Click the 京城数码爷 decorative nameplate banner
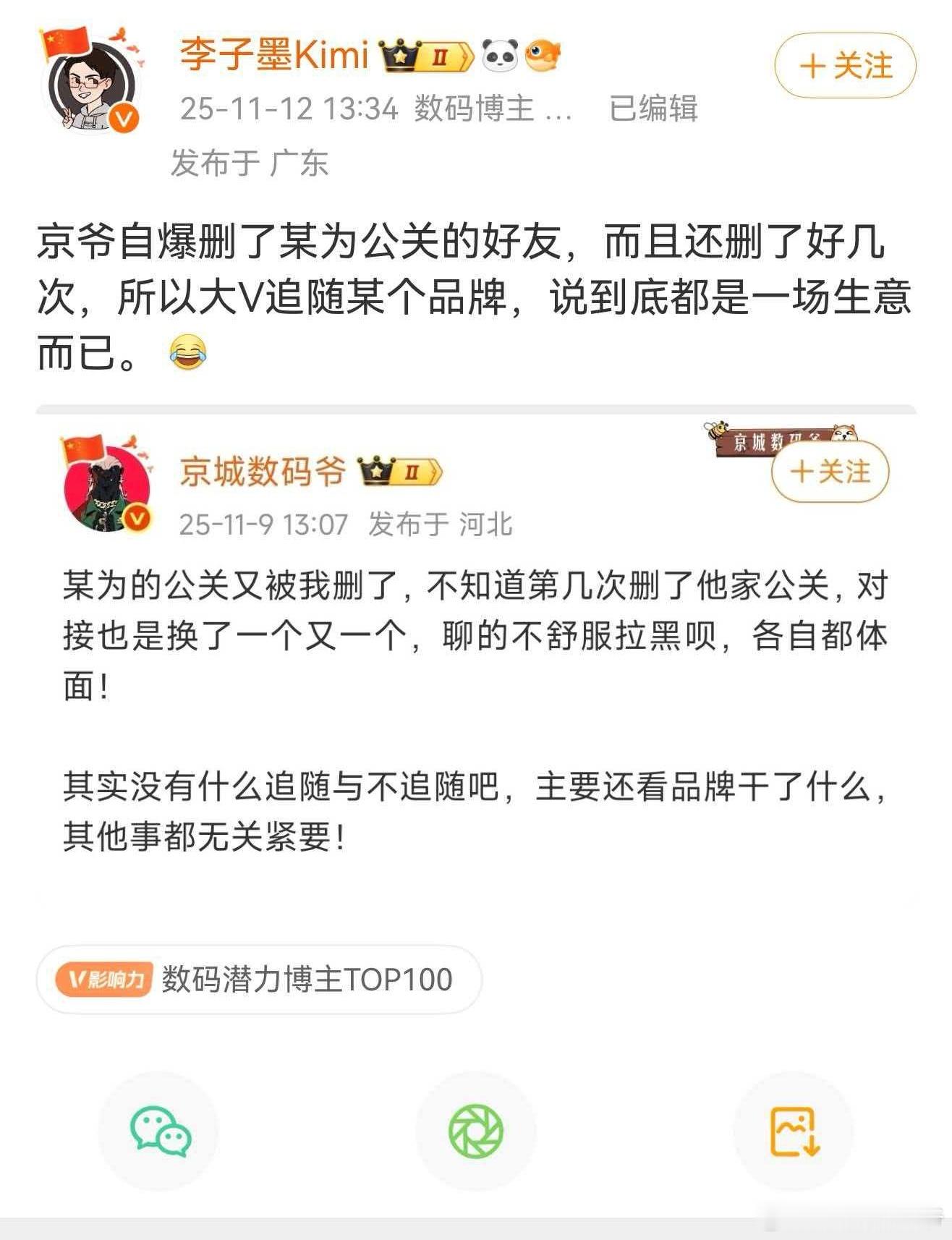 (x=783, y=434)
